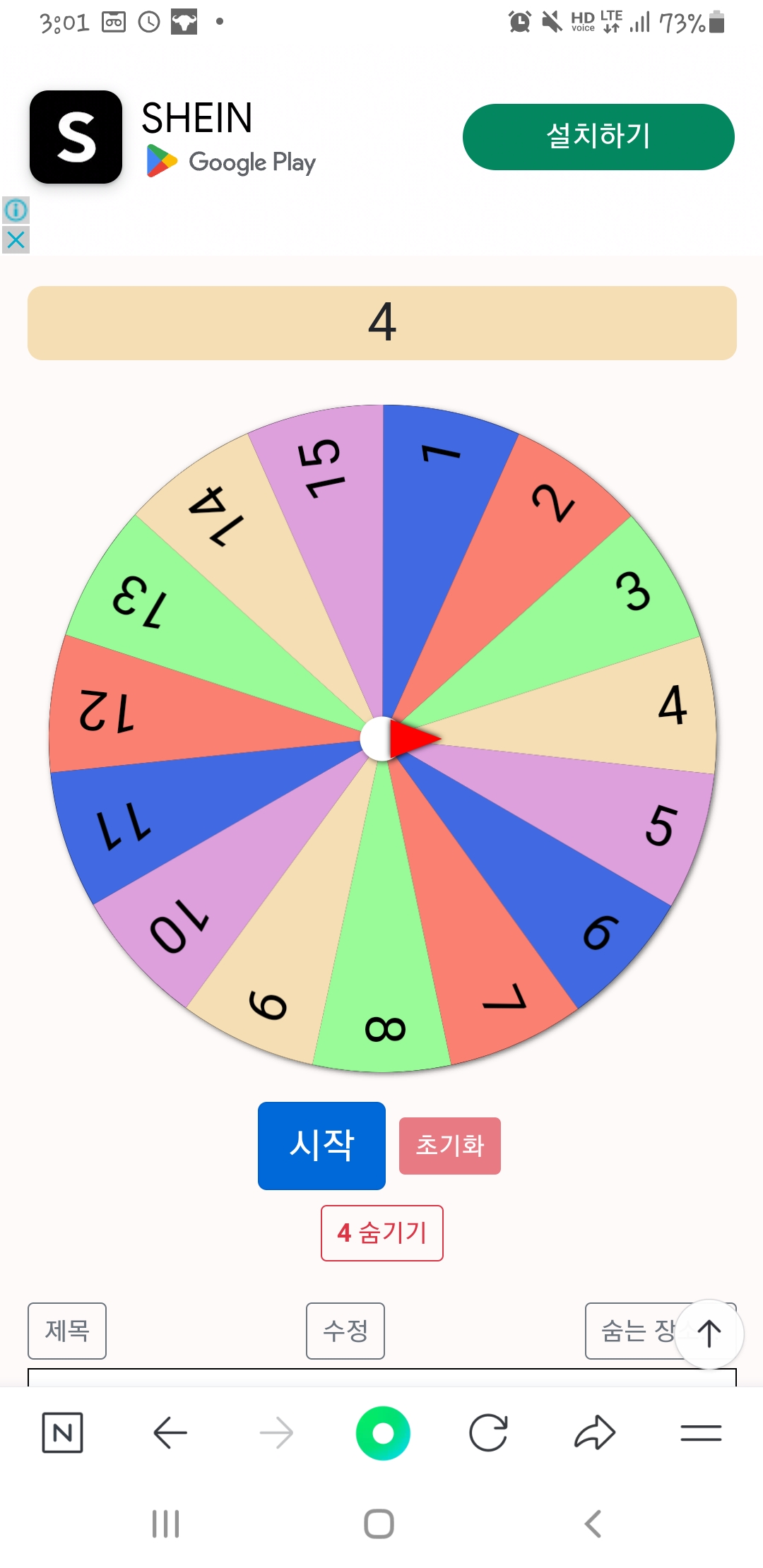
Task: Go back with the browser back arrow
Action: (x=170, y=1432)
